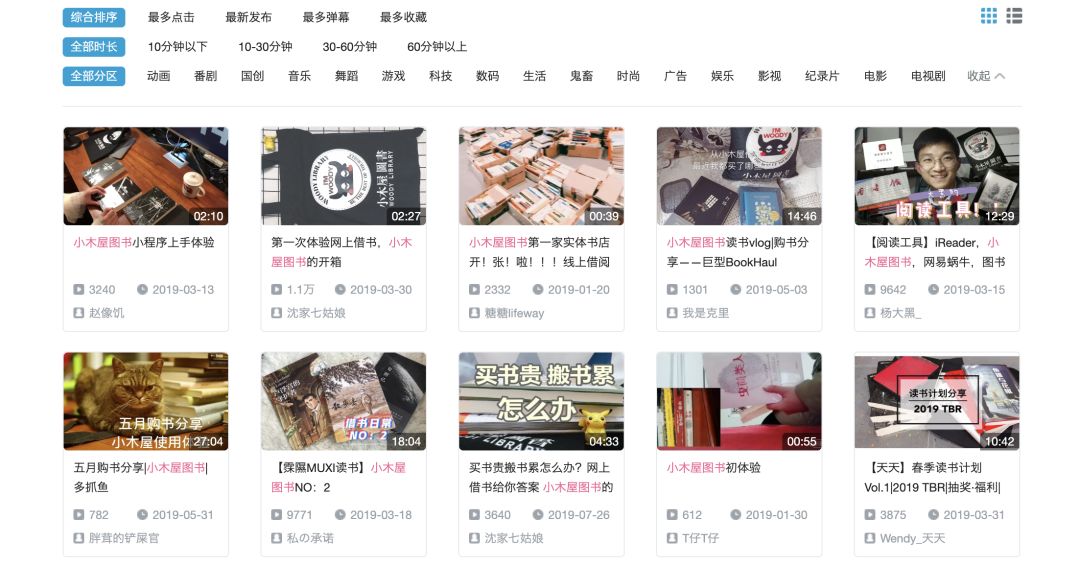Select the 纪录片 category filter

822,76
